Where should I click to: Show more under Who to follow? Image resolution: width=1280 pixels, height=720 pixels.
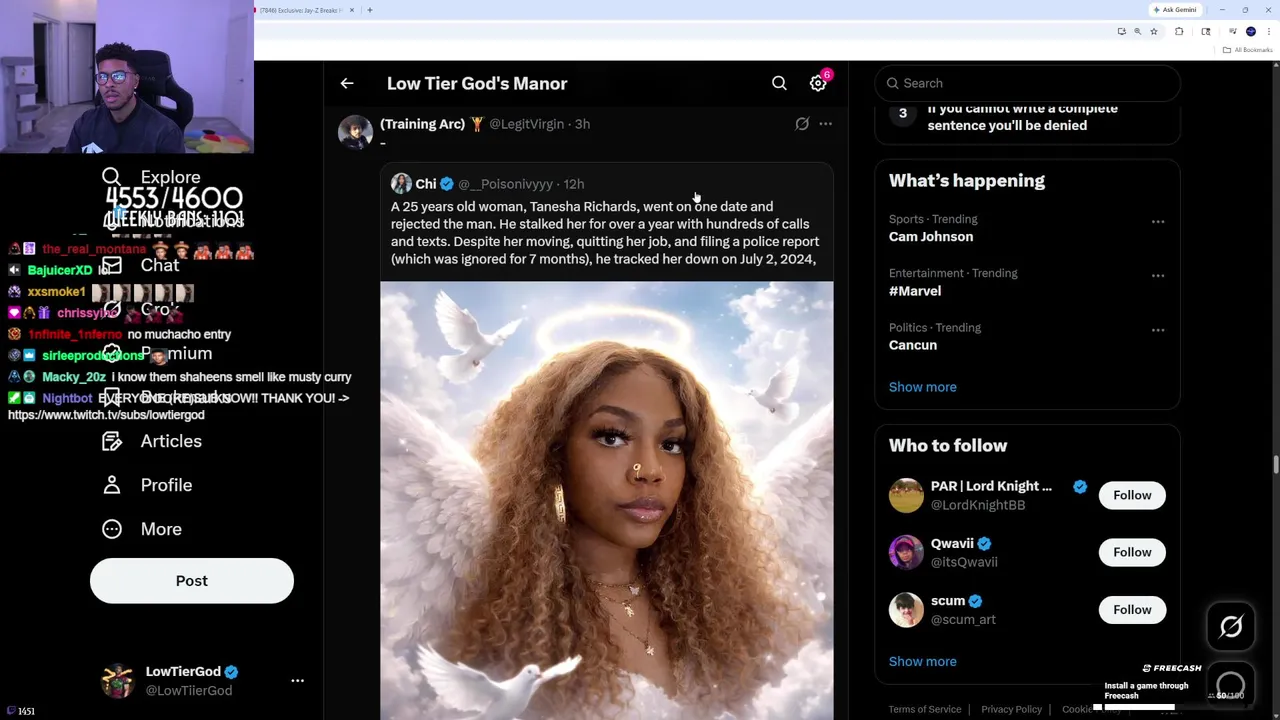922,661
